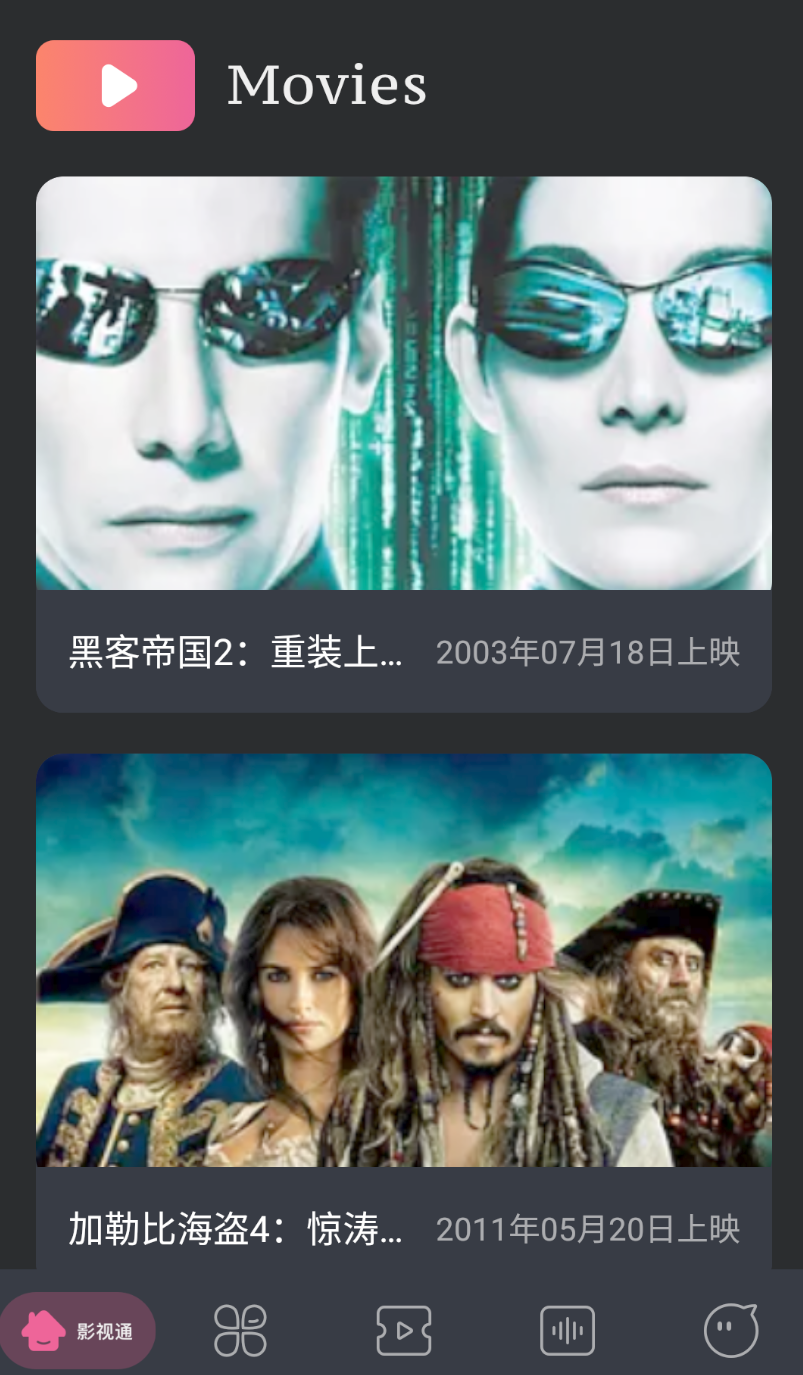The height and width of the screenshot is (1375, 803).
Task: Open 加勒比海盗4：惊涛... movie details
Action: pos(403,1020)
